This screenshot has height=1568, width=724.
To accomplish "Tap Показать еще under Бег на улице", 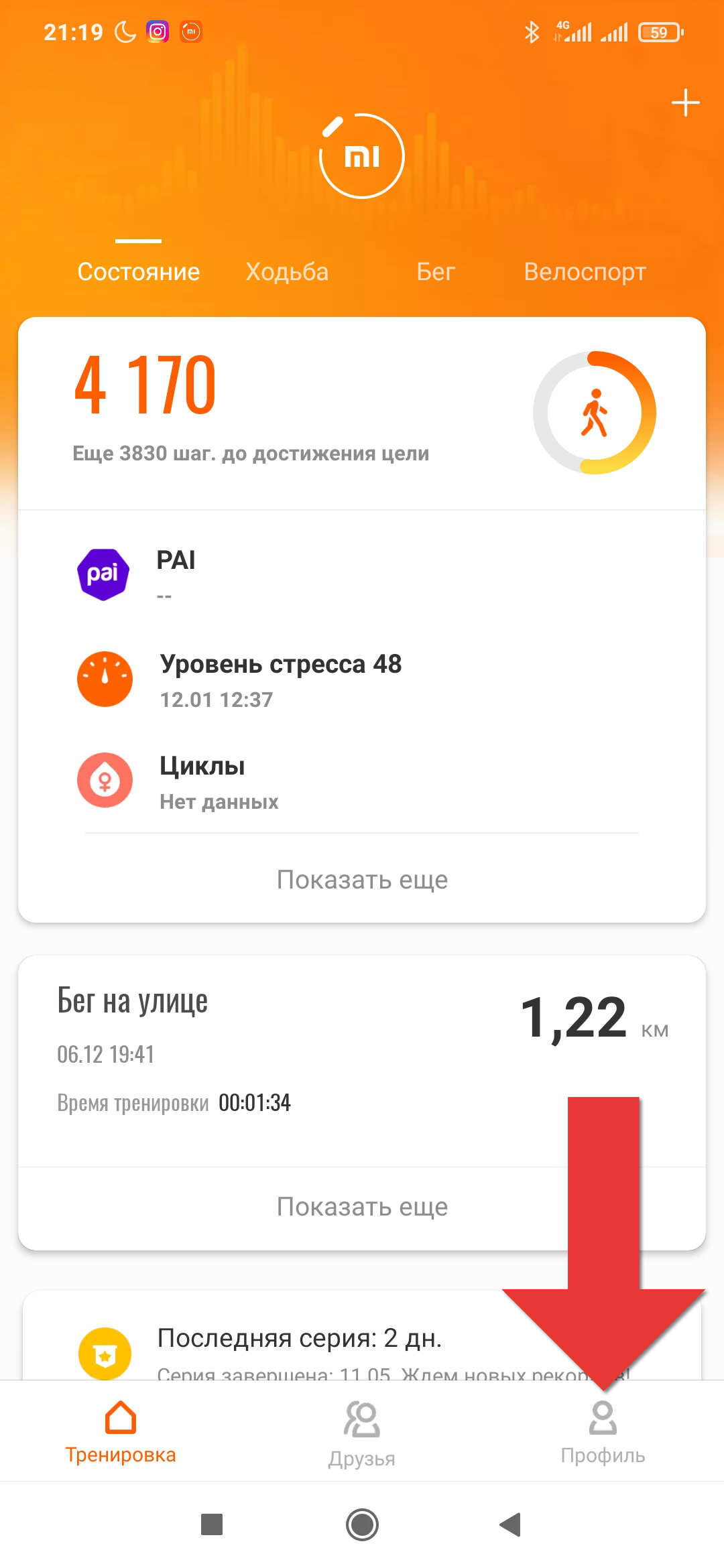I will point(362,1206).
